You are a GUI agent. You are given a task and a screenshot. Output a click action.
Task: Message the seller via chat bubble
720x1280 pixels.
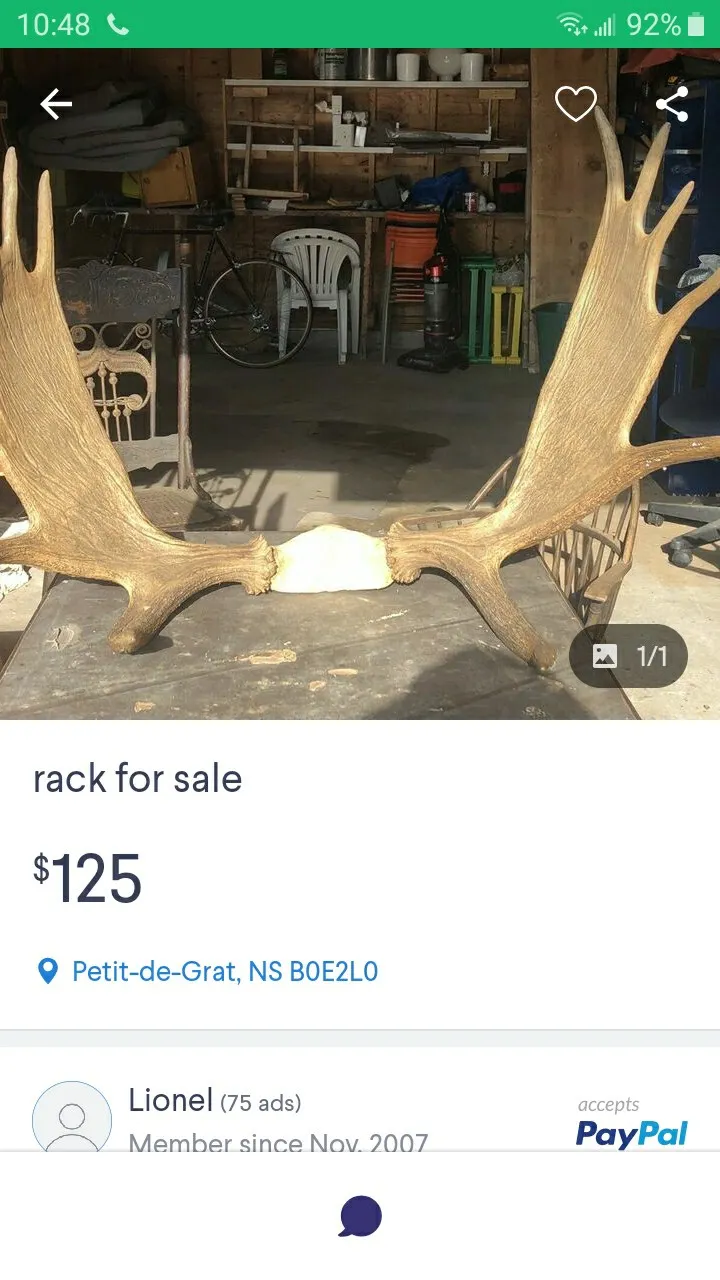360,1216
